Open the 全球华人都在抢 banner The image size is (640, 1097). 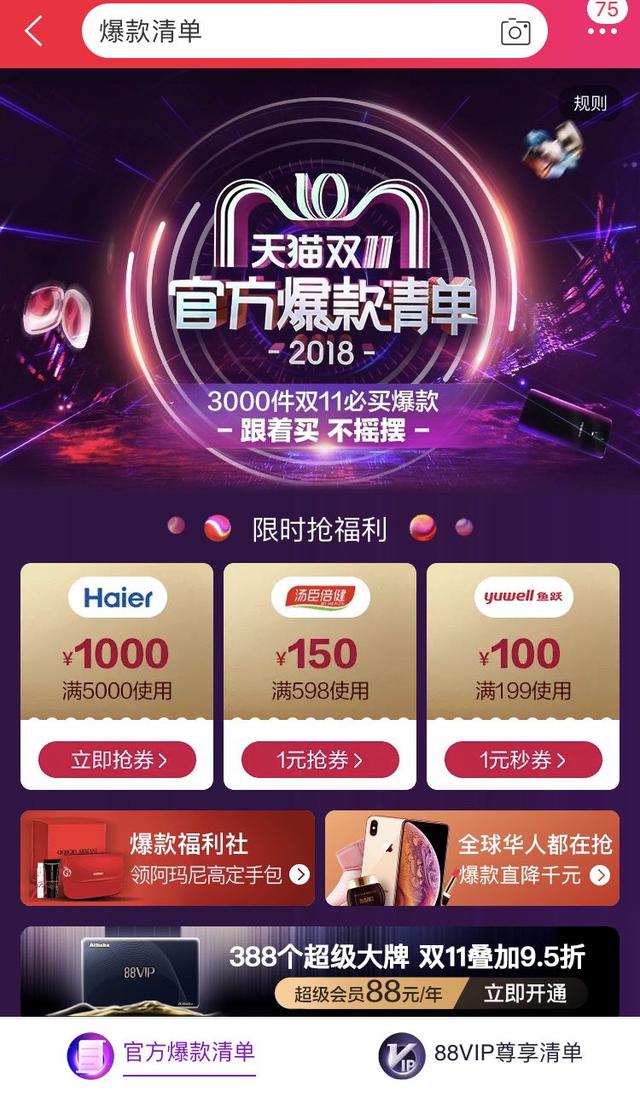(x=471, y=858)
